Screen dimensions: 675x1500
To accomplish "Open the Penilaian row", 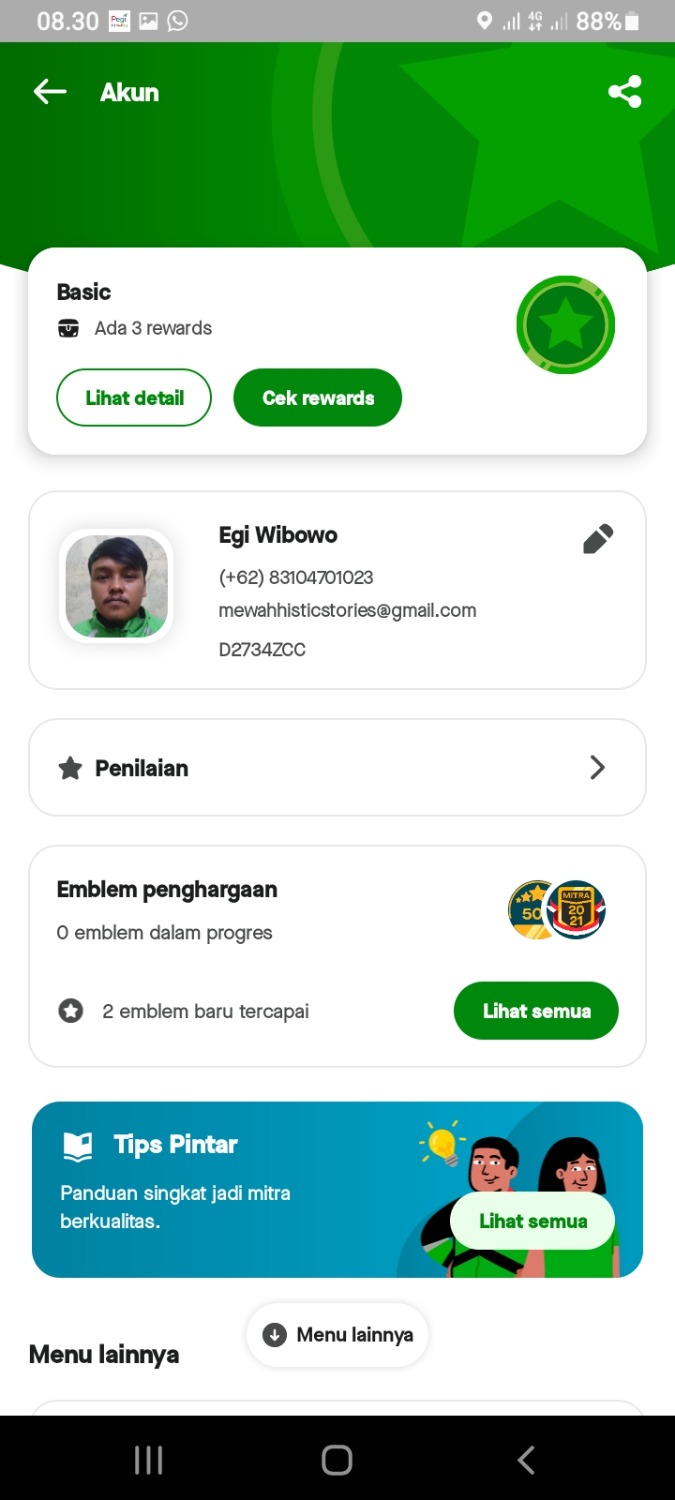I will coord(337,768).
